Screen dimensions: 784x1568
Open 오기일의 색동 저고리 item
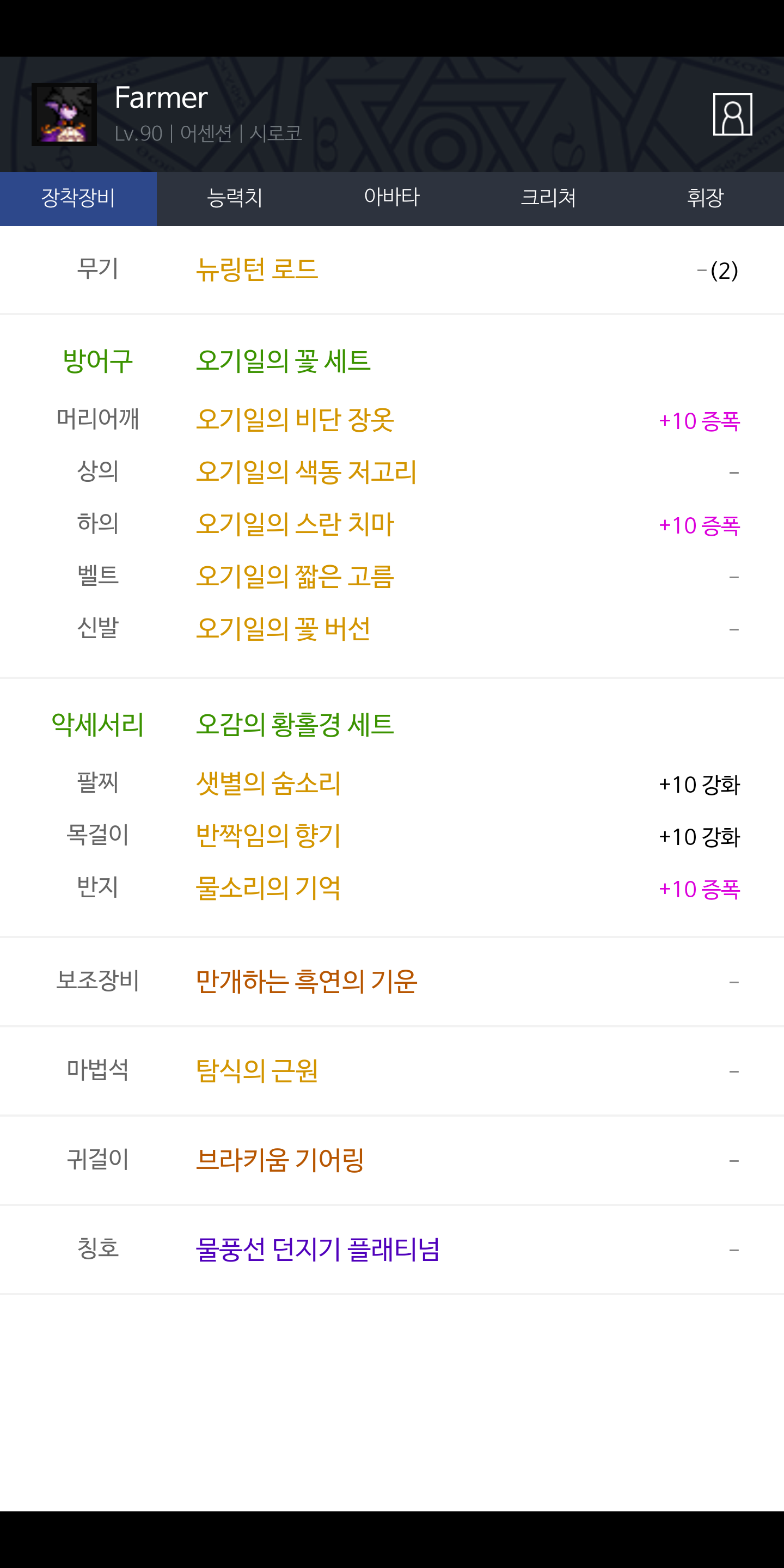click(x=306, y=473)
